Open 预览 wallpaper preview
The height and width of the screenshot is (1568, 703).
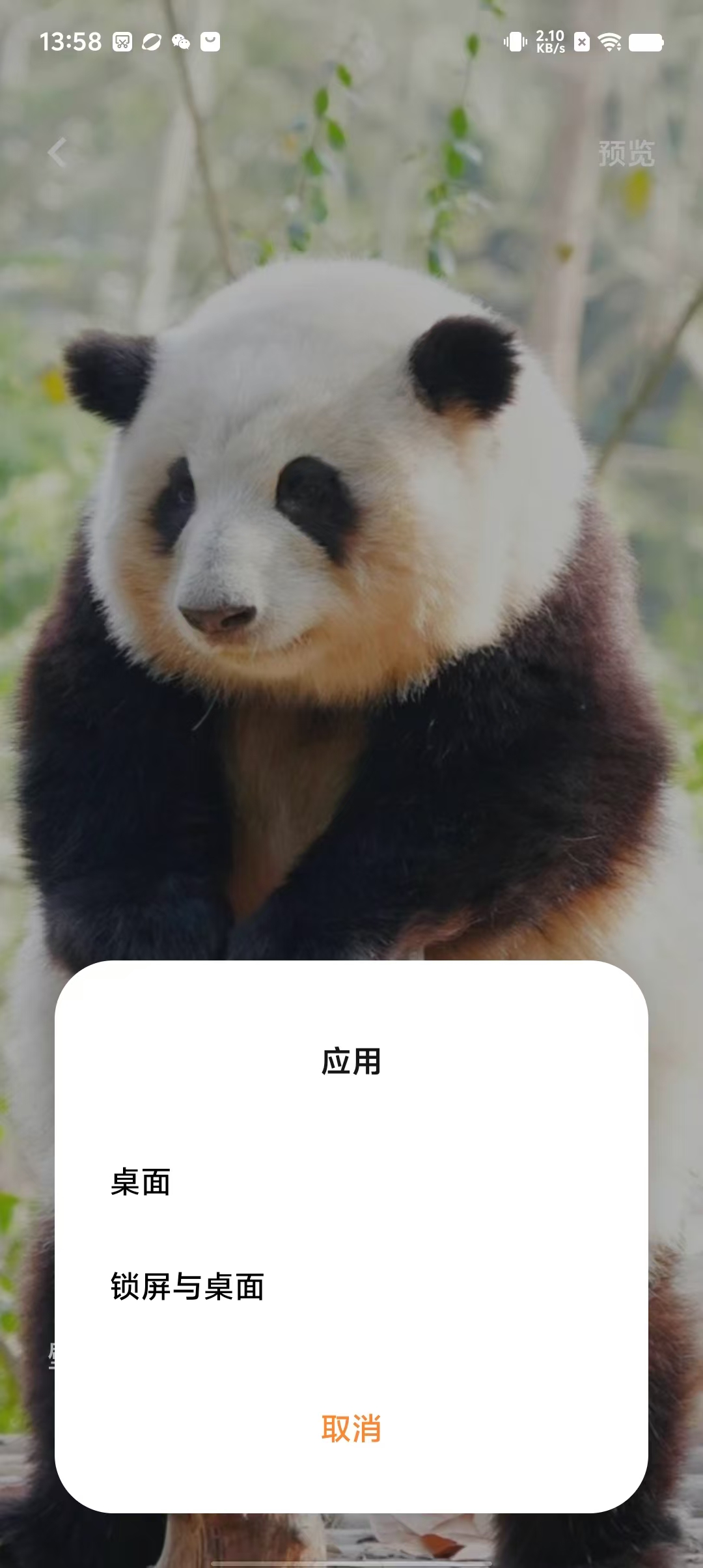626,154
